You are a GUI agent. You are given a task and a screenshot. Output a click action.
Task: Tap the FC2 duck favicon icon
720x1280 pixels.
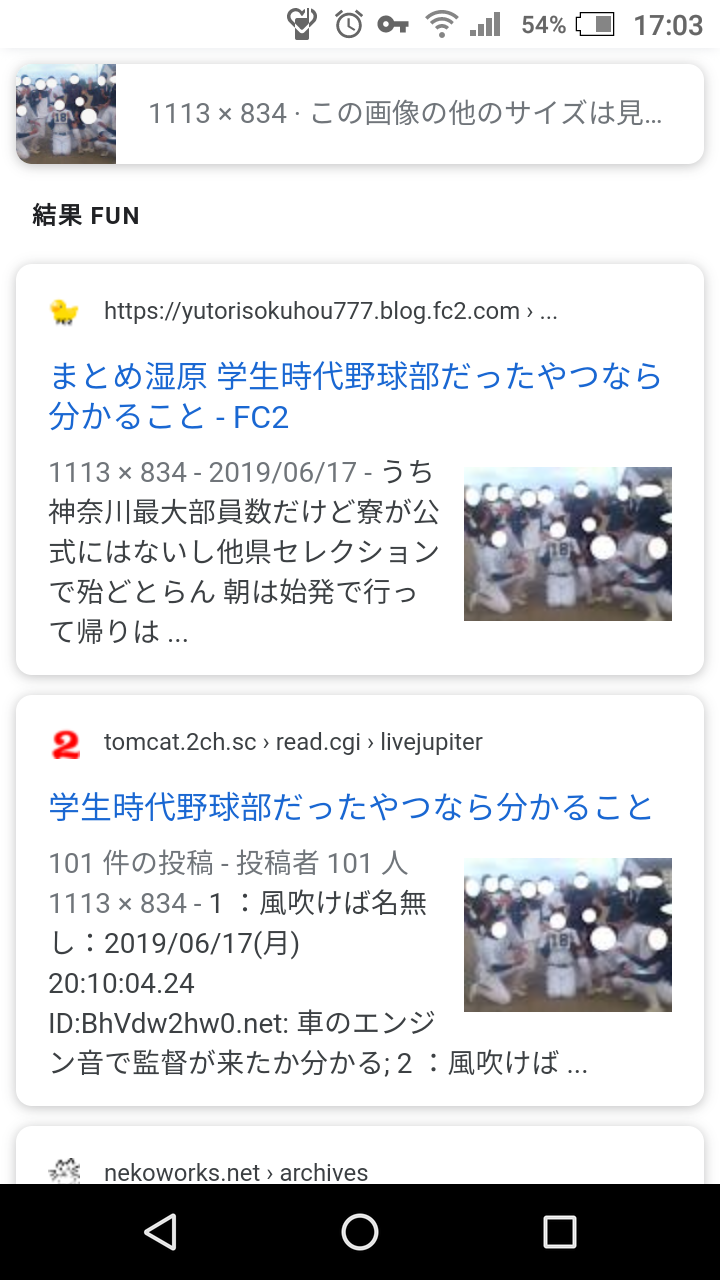tap(64, 311)
